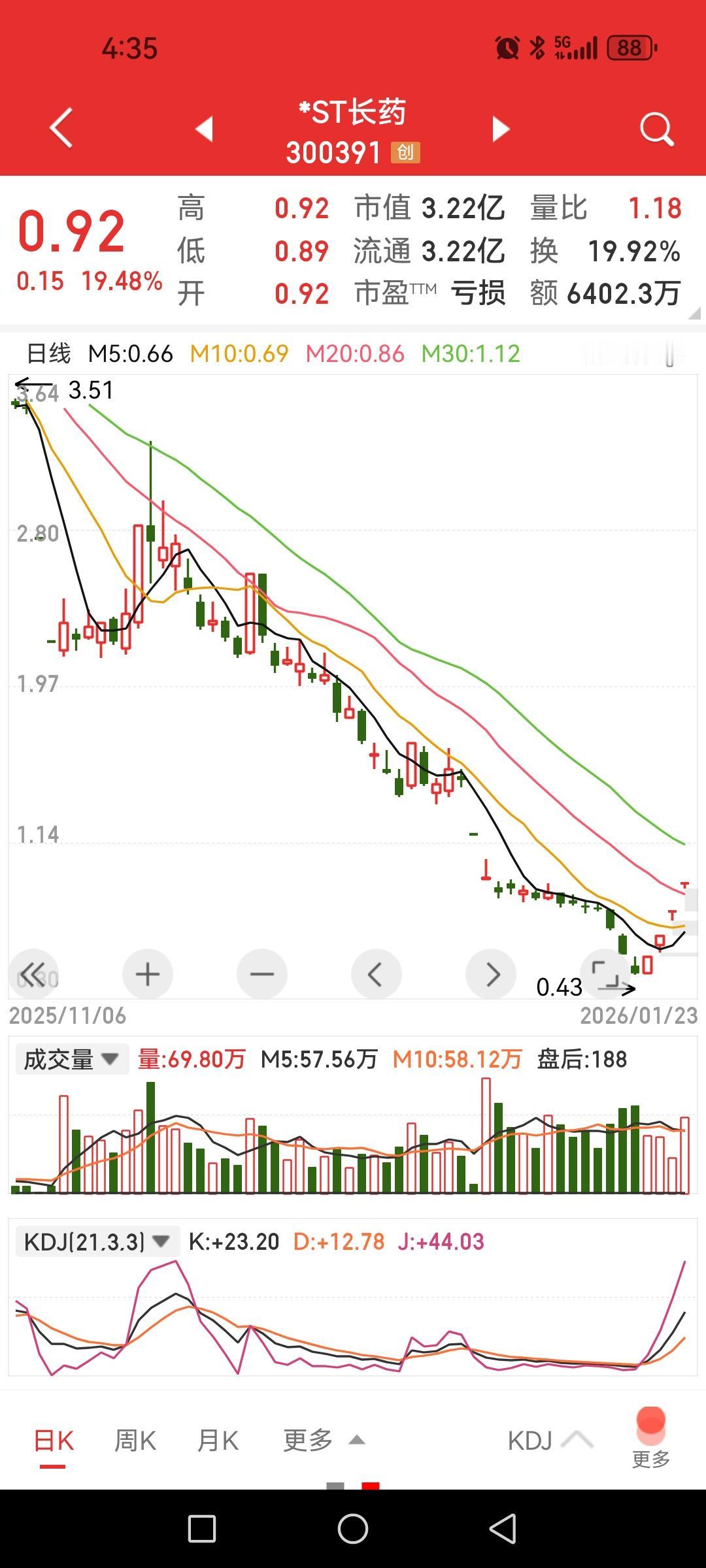Zoom out of chart with minus icon
Screen dimensions: 706x1568
pos(261,973)
